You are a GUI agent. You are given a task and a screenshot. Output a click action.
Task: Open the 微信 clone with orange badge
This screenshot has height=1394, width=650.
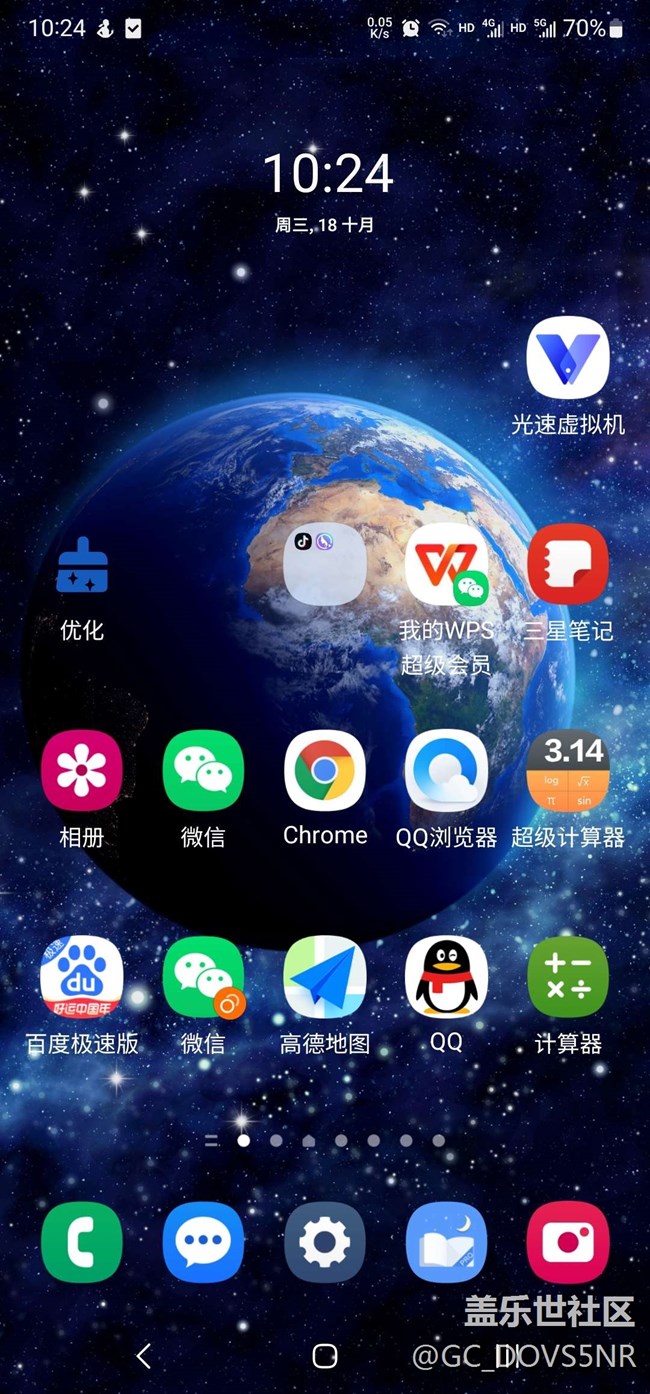(203, 977)
